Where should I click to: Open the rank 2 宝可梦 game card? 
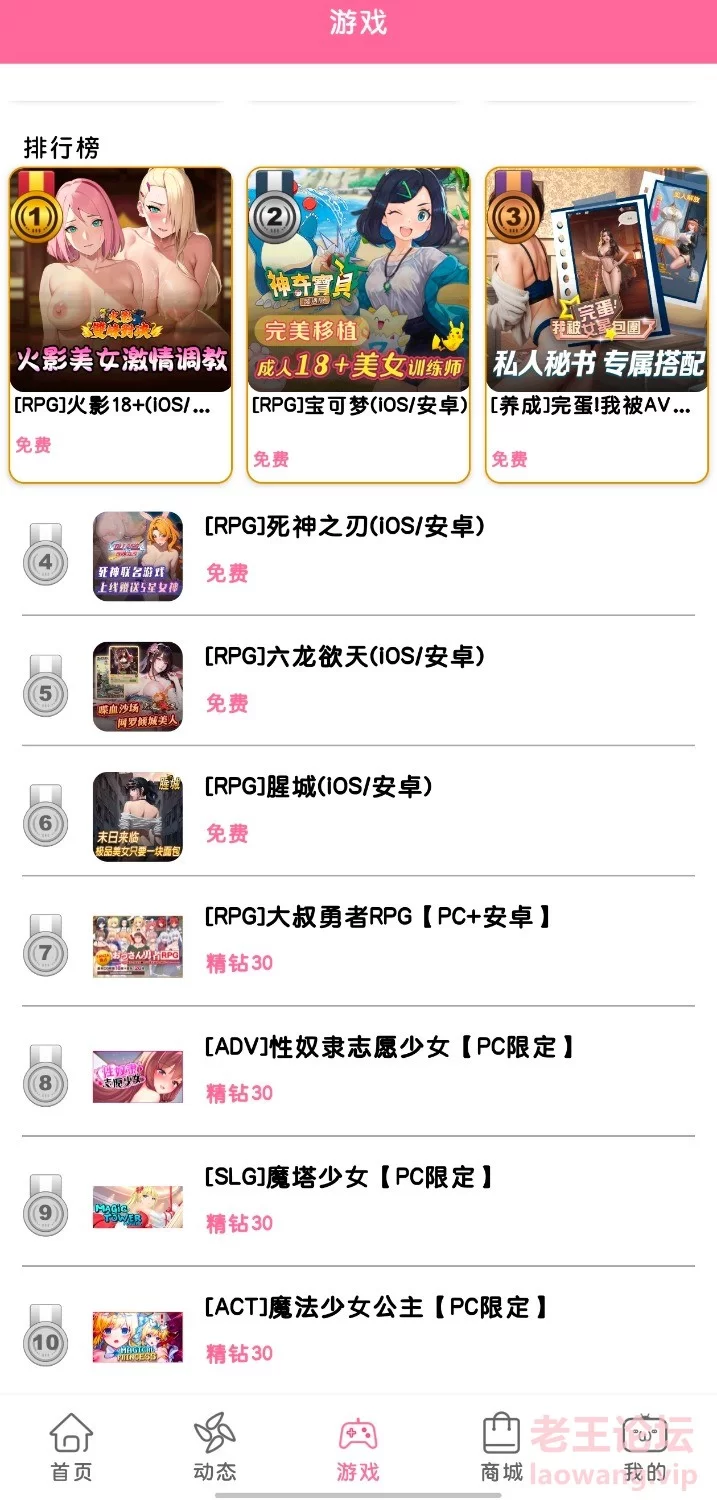(x=358, y=325)
